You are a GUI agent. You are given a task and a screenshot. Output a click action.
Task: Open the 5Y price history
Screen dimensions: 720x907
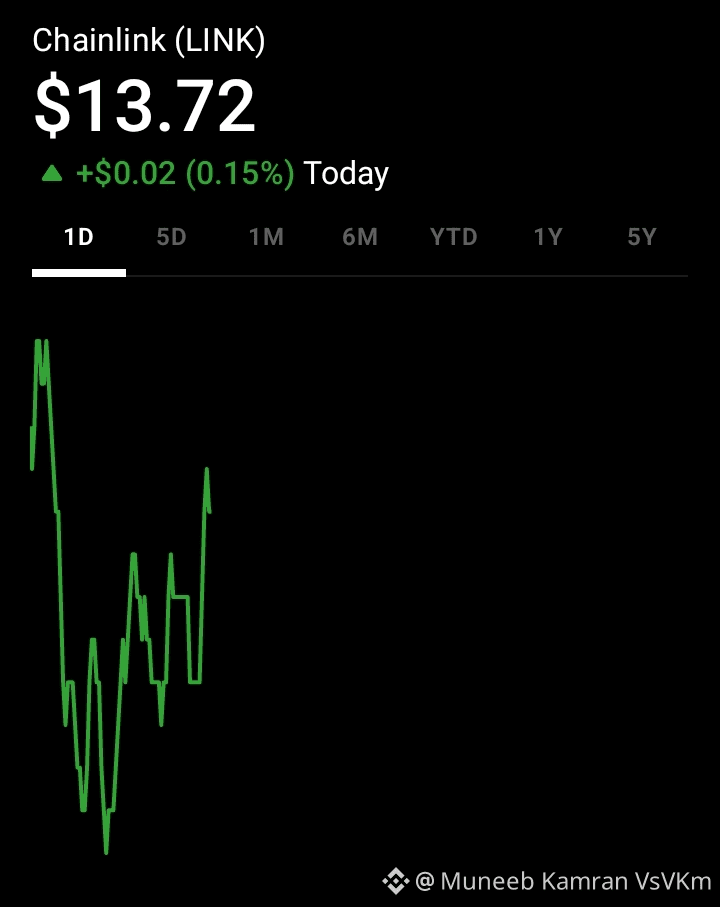coord(642,237)
